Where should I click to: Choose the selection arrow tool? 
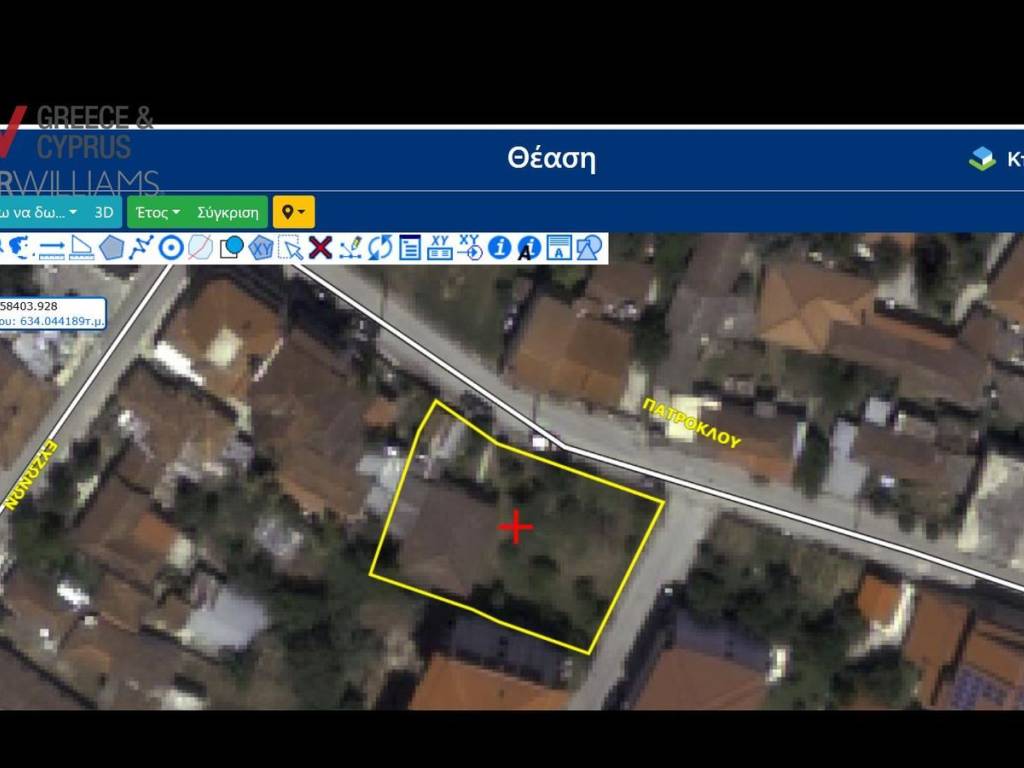290,247
